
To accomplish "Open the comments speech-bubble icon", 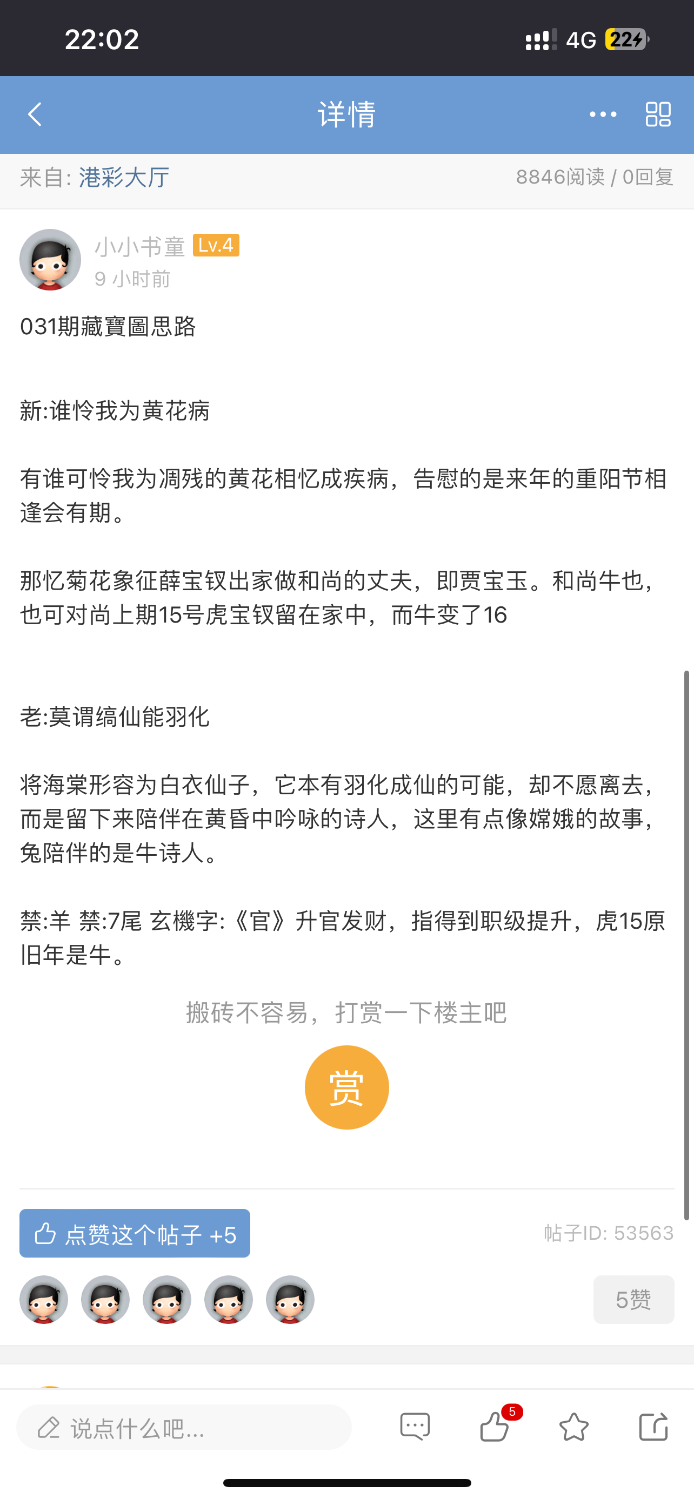I will click(415, 1427).
